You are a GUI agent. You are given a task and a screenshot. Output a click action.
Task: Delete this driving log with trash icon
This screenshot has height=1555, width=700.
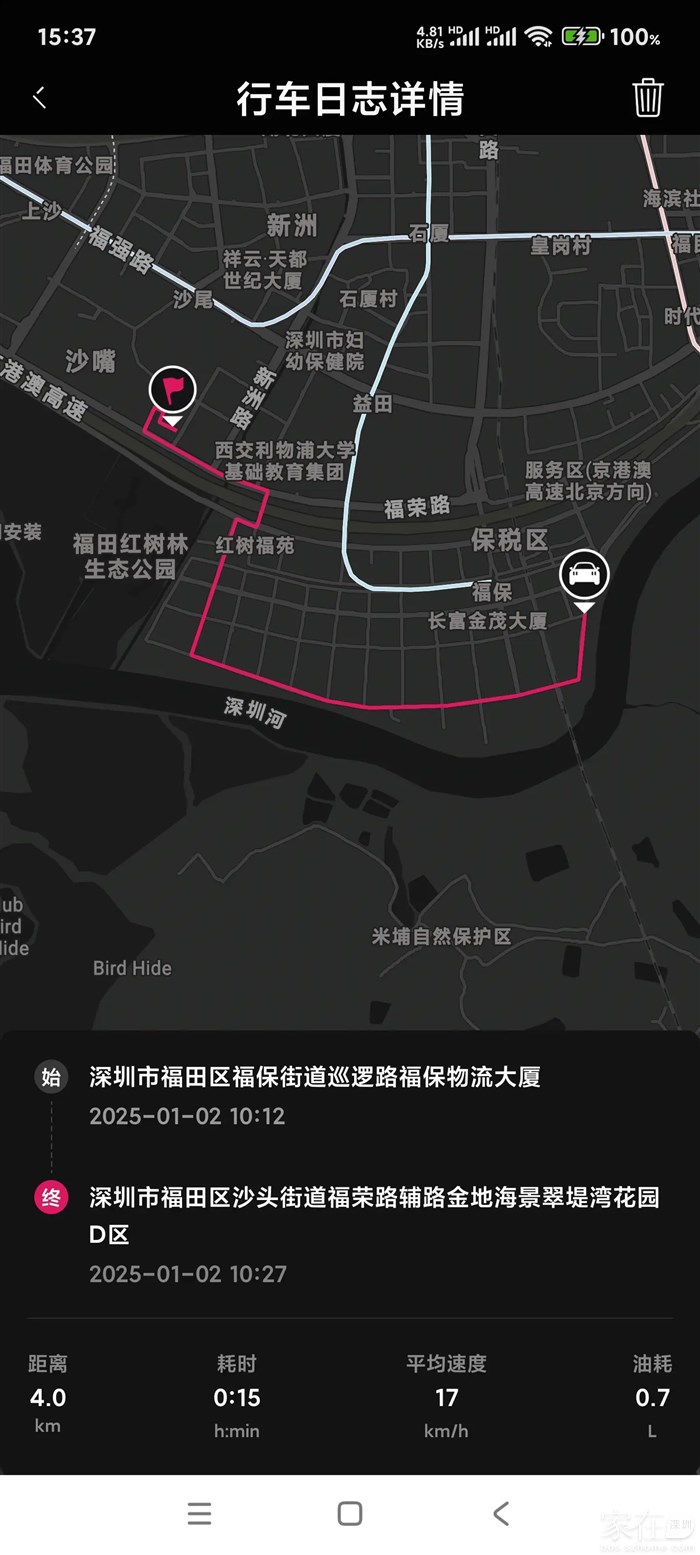[x=647, y=98]
